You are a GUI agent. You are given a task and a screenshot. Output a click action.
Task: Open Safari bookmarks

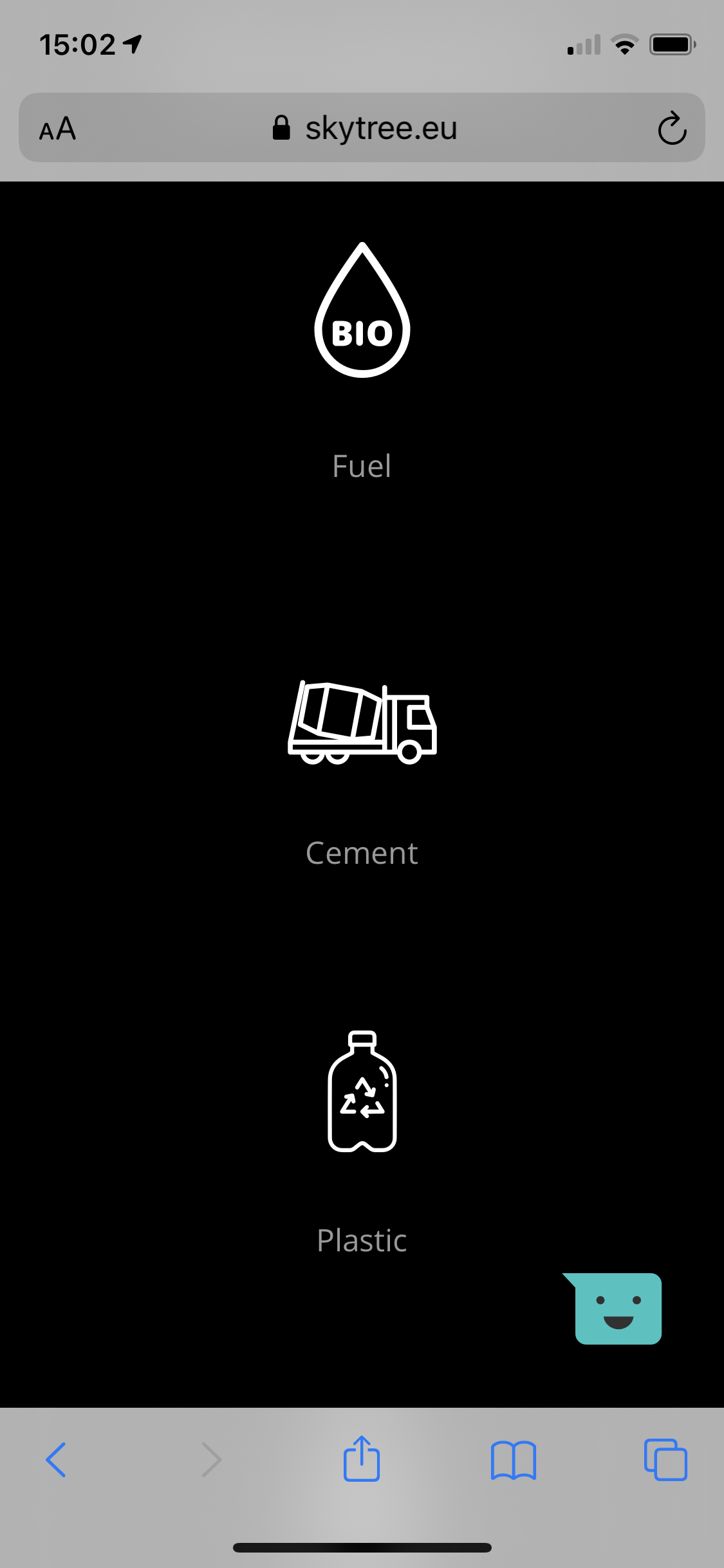[513, 1460]
